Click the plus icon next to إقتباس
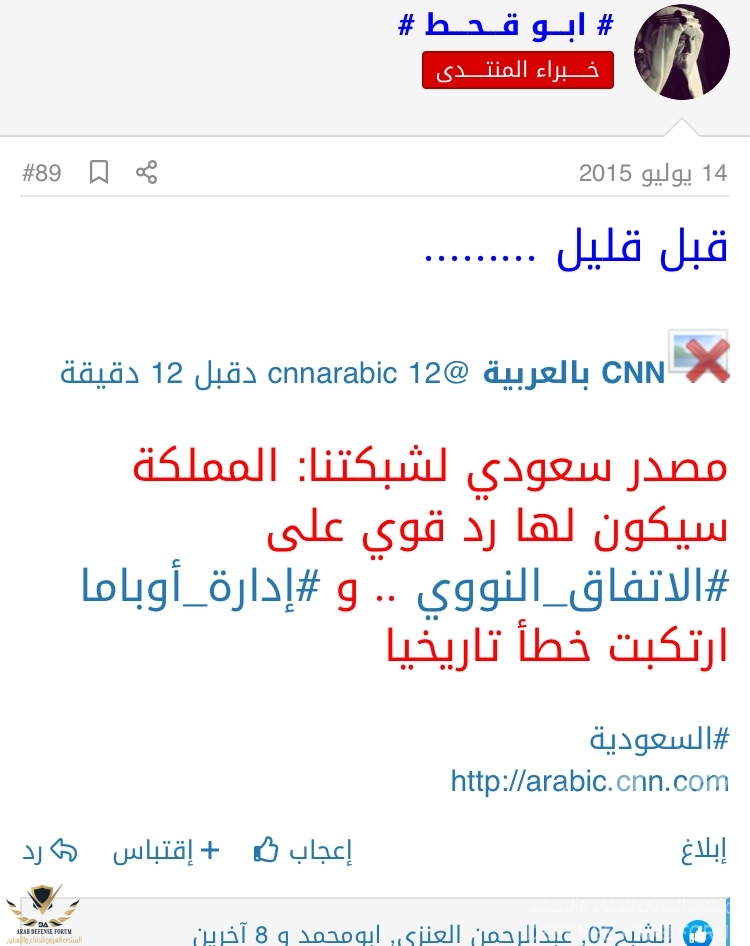 pos(208,849)
